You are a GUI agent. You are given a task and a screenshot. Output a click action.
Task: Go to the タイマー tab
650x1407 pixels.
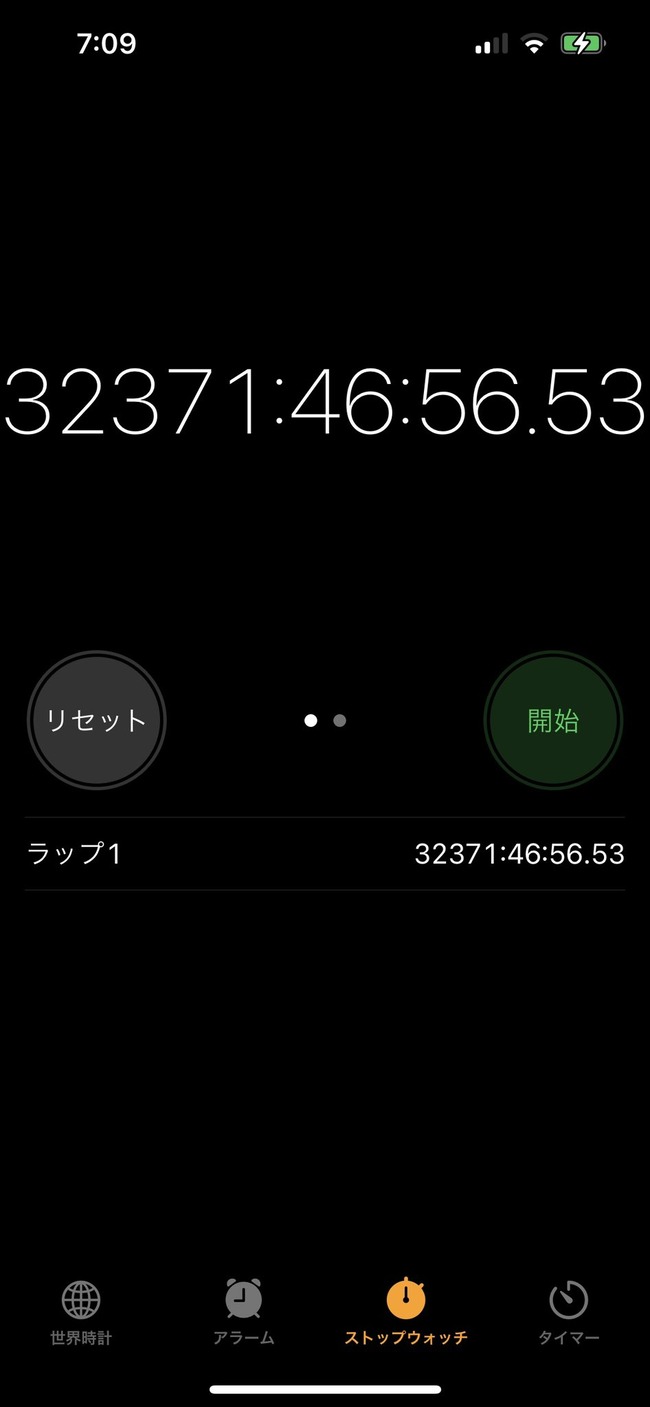pyautogui.click(x=569, y=1314)
